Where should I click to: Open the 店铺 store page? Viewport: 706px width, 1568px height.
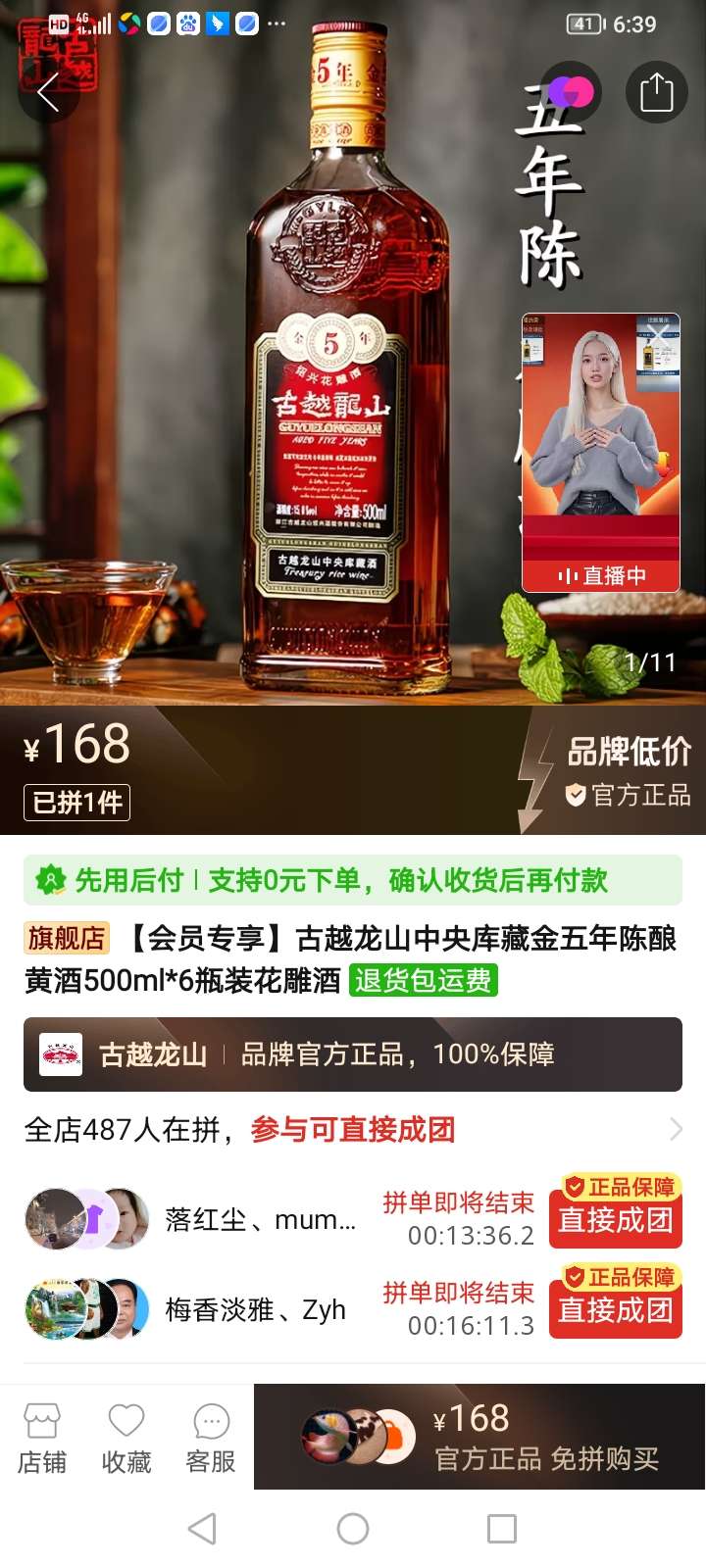pyautogui.click(x=42, y=1438)
